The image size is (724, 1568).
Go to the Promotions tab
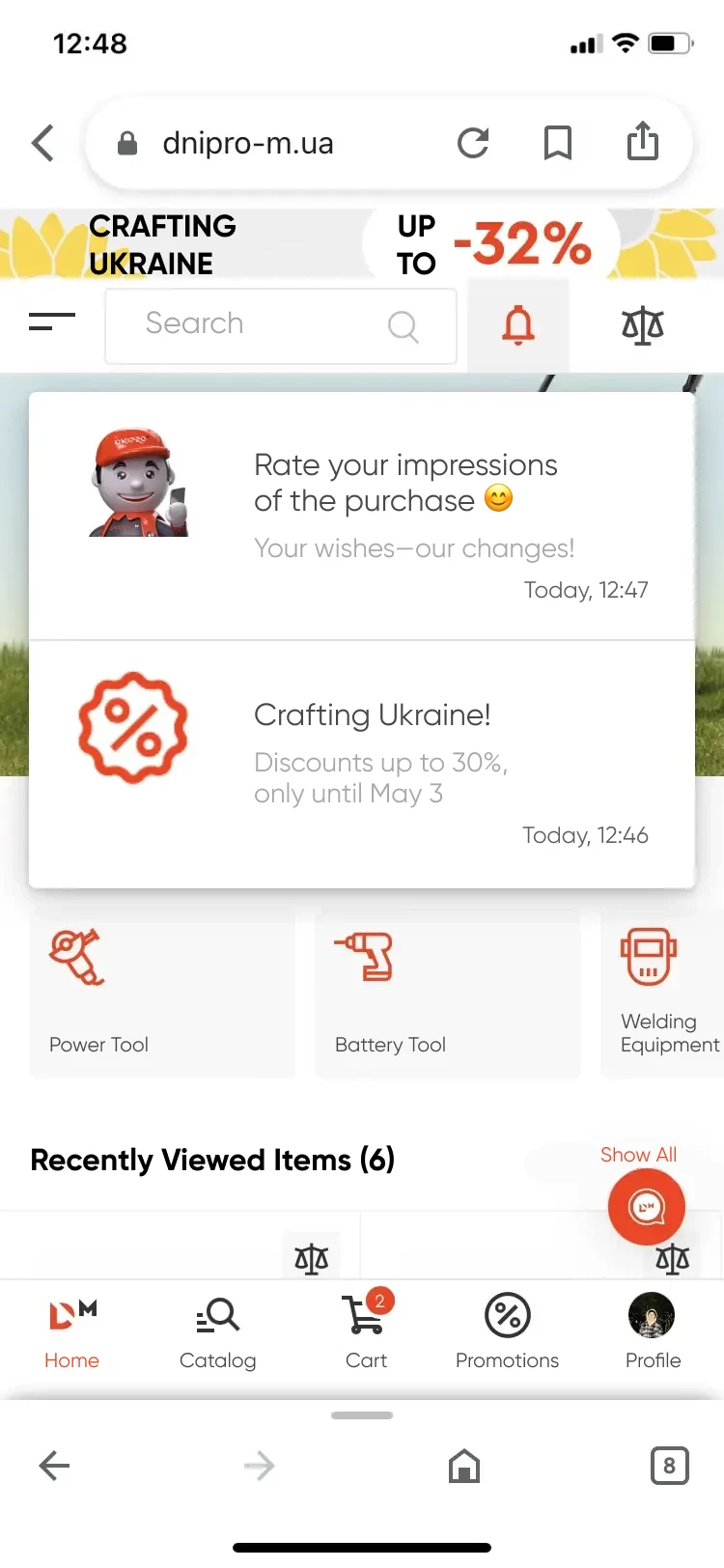[507, 1332]
